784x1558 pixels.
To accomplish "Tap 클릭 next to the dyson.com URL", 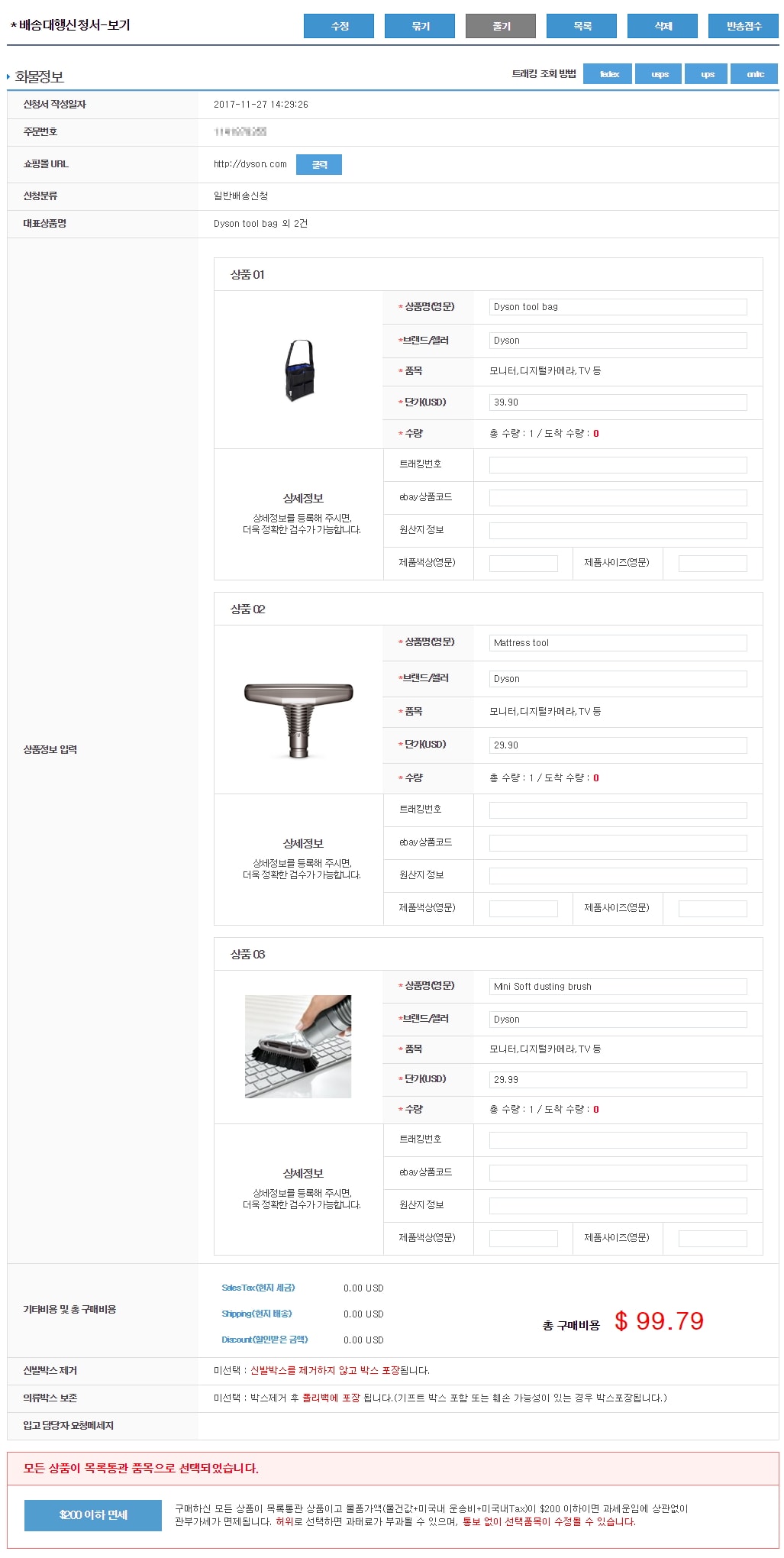I will pyautogui.click(x=319, y=165).
